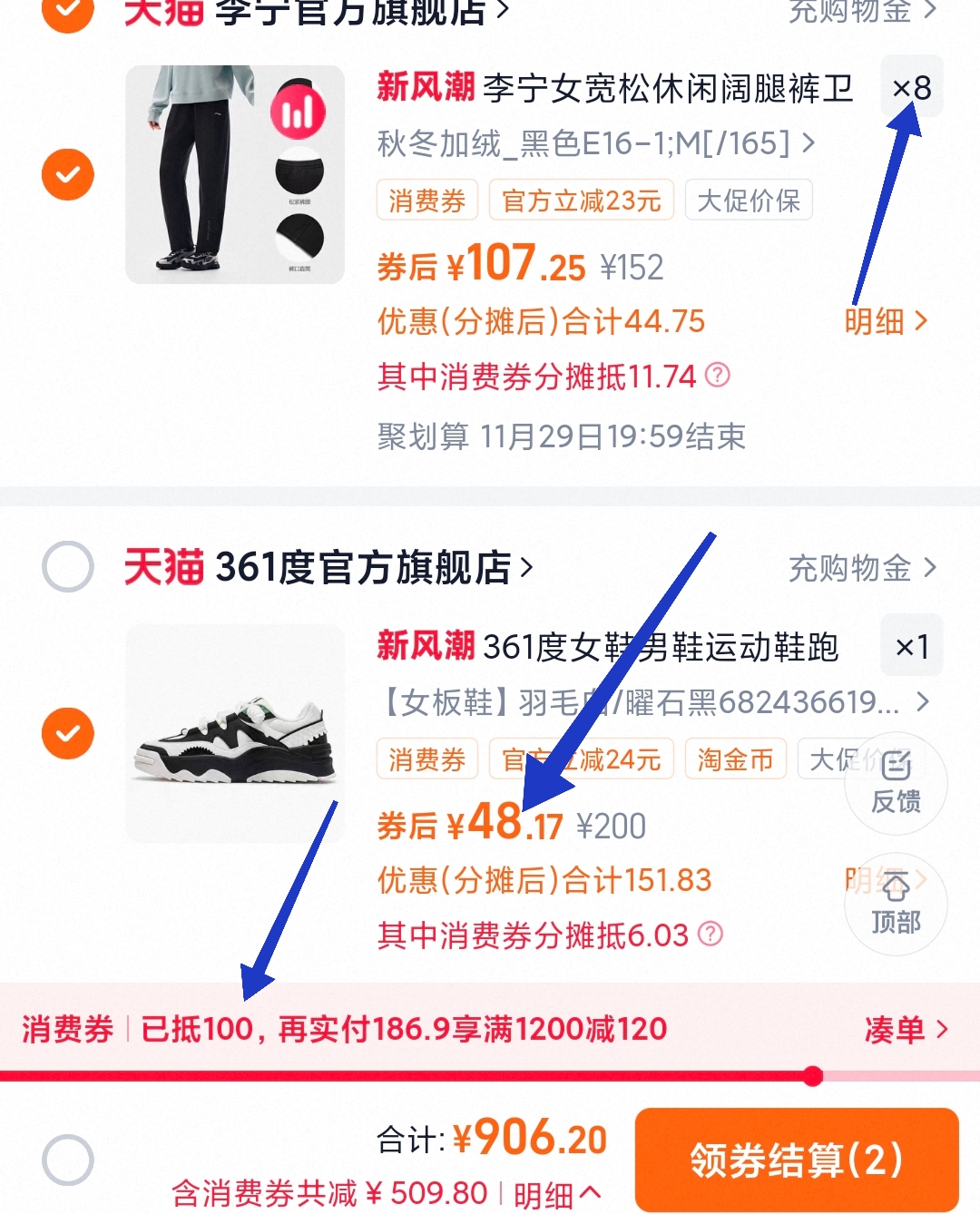Viewport: 980px width, 1214px height.
Task: Tap 领券结算(2) to check out
Action: [797, 1160]
